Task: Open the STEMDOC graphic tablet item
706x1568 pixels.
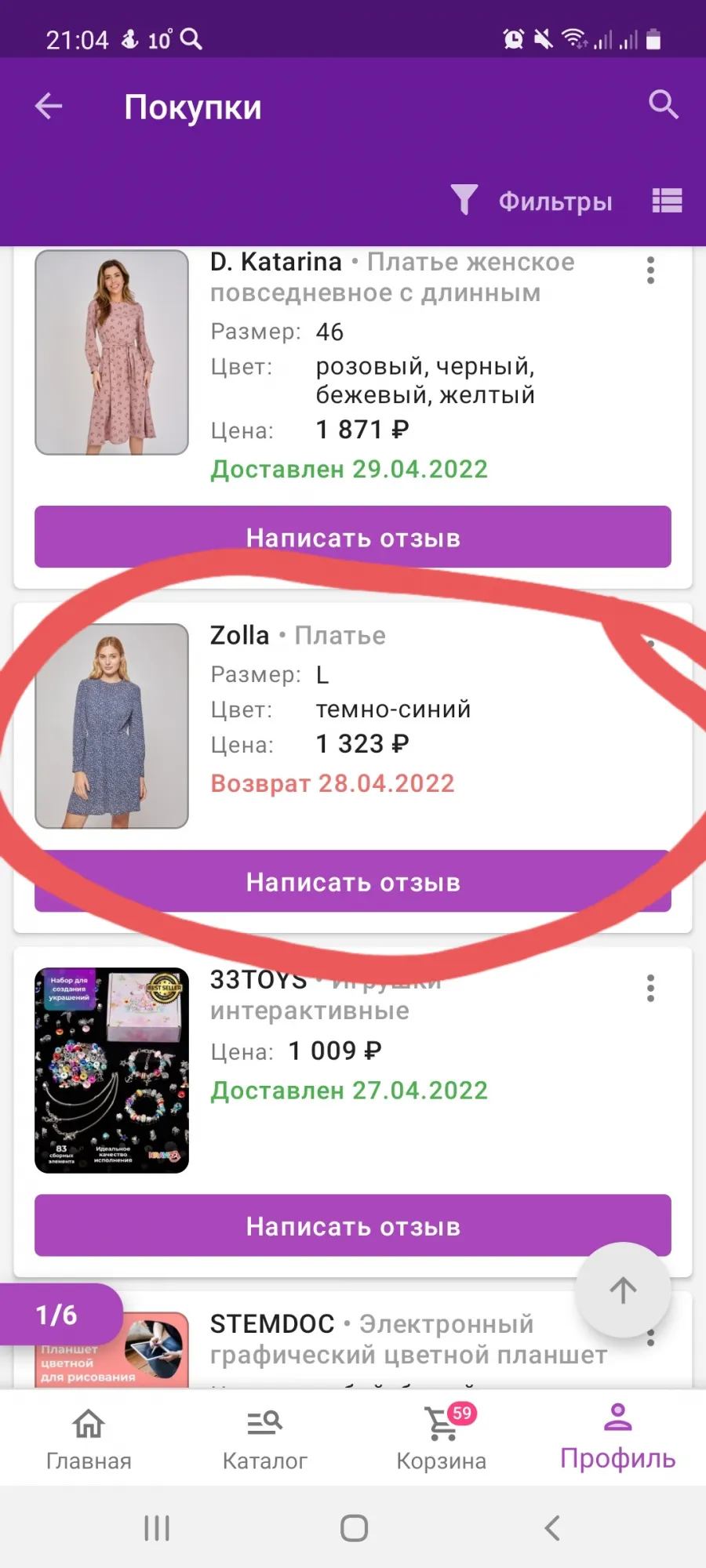Action: click(408, 1339)
